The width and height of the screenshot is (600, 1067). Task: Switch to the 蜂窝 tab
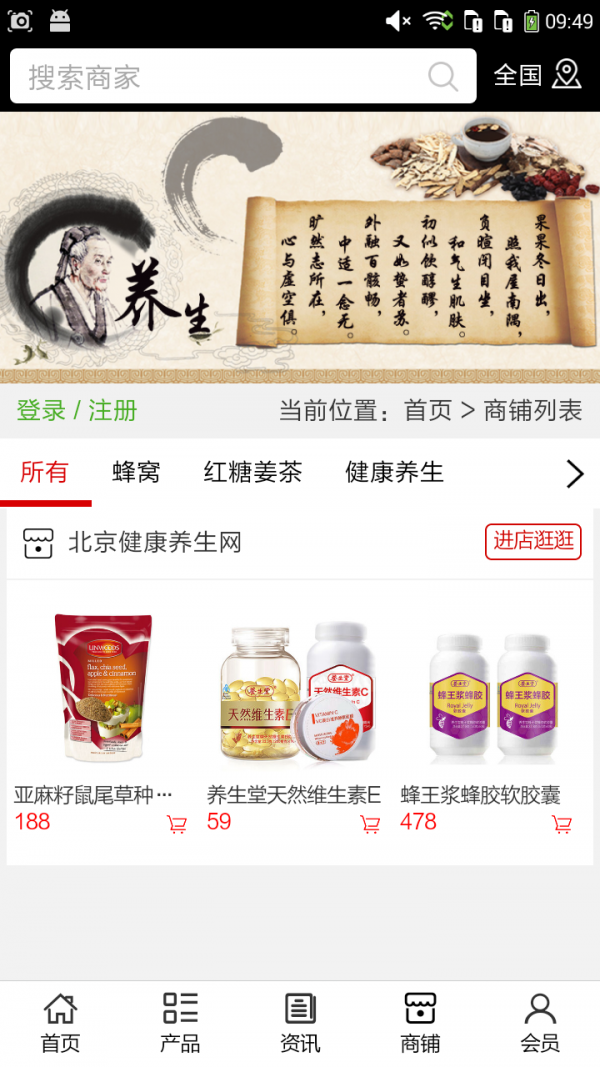coord(136,472)
